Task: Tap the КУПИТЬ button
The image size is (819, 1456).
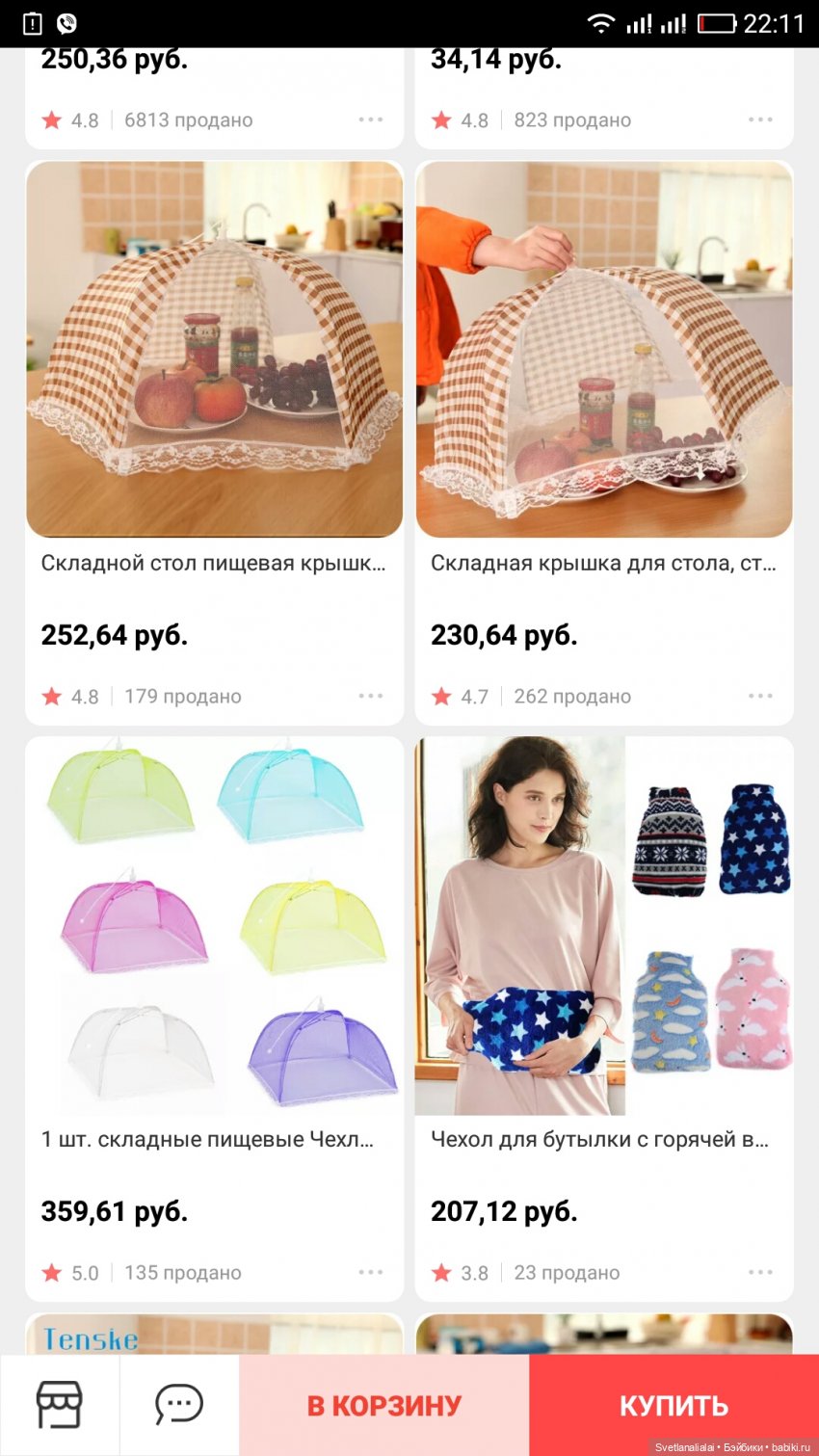Action: (x=674, y=1405)
